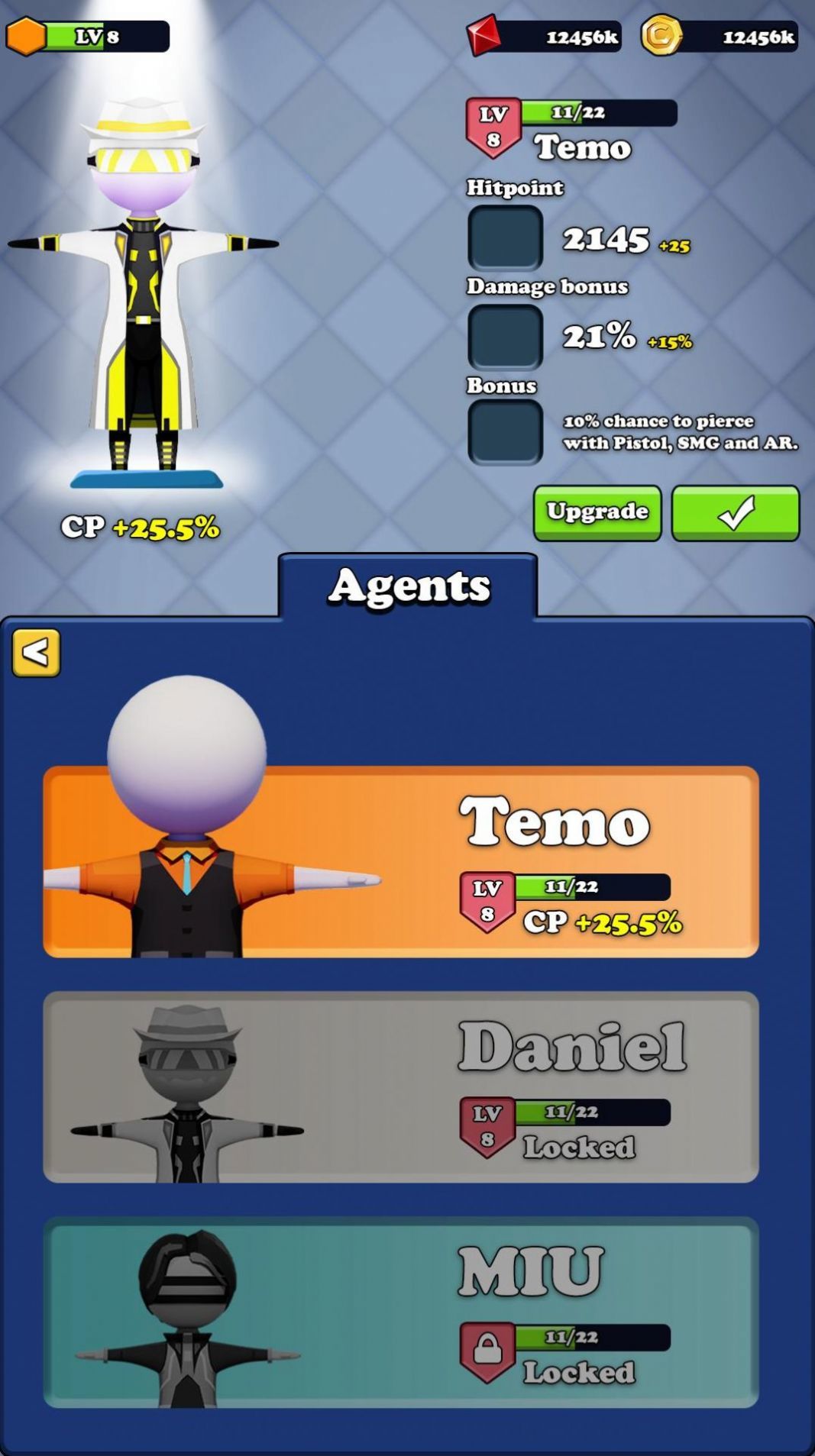
Task: Choose the locked MIU agent card
Action: coord(400,1311)
